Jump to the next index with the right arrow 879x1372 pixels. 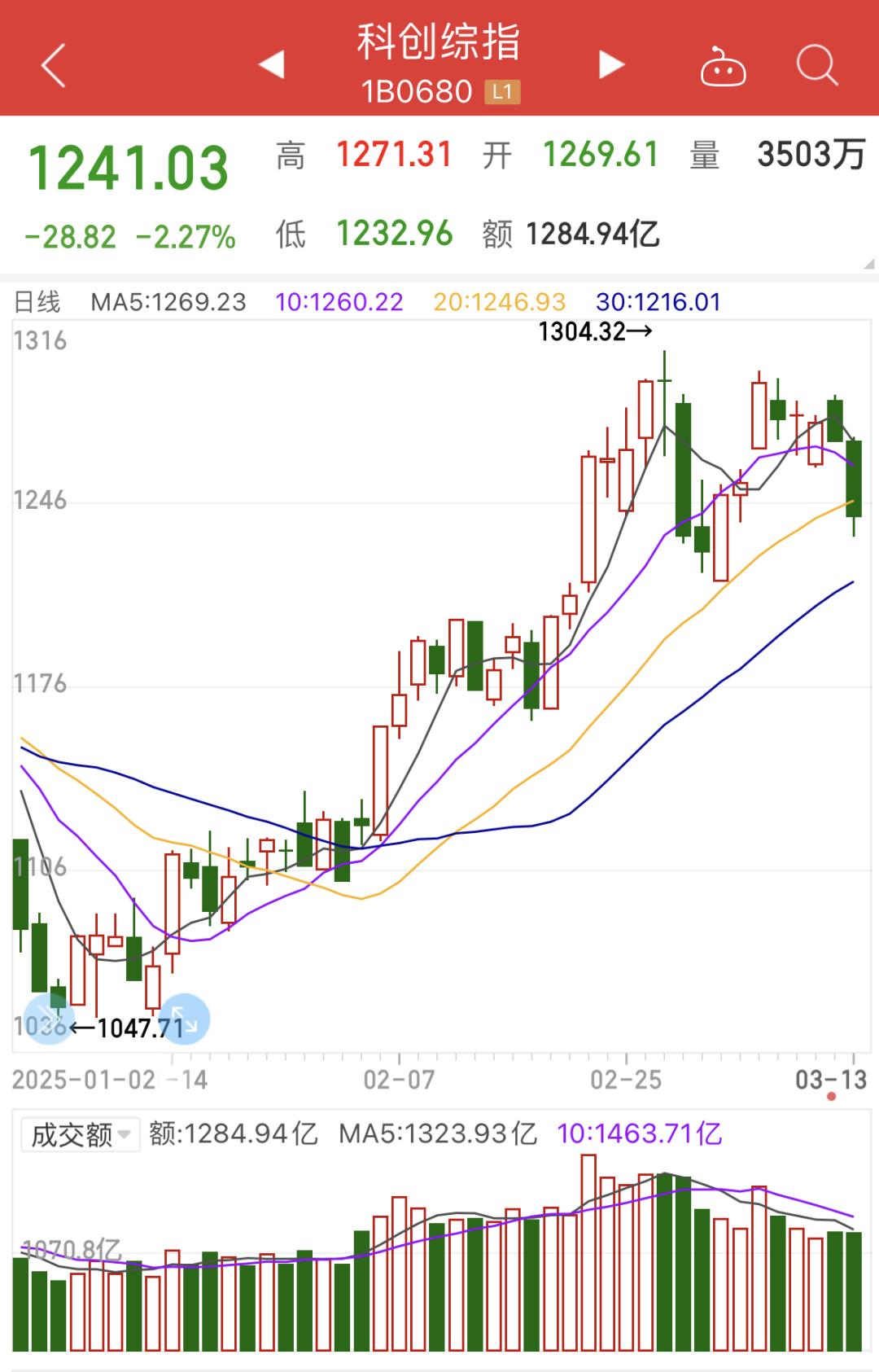click(x=611, y=64)
